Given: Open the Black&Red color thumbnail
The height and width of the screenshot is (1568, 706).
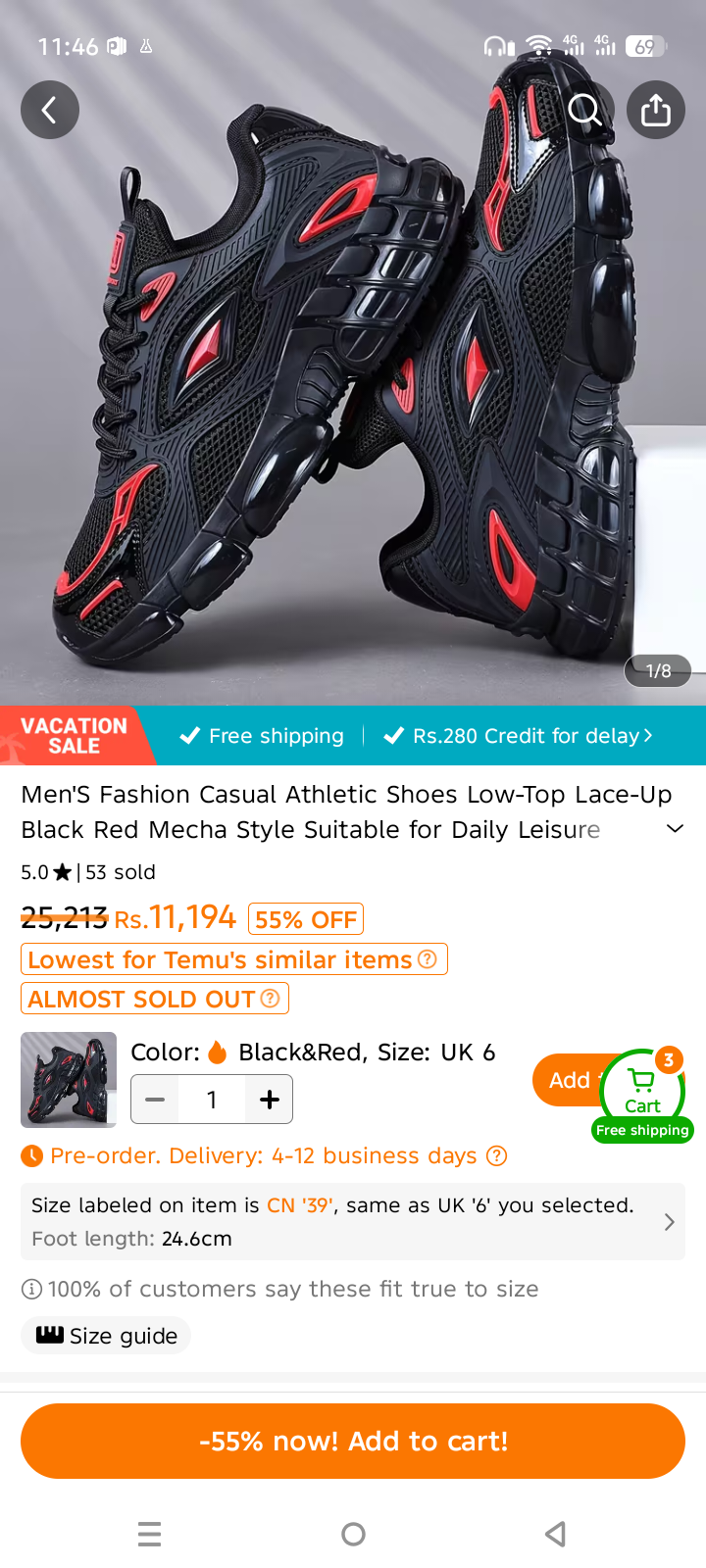Looking at the screenshot, I should pos(69,1080).
